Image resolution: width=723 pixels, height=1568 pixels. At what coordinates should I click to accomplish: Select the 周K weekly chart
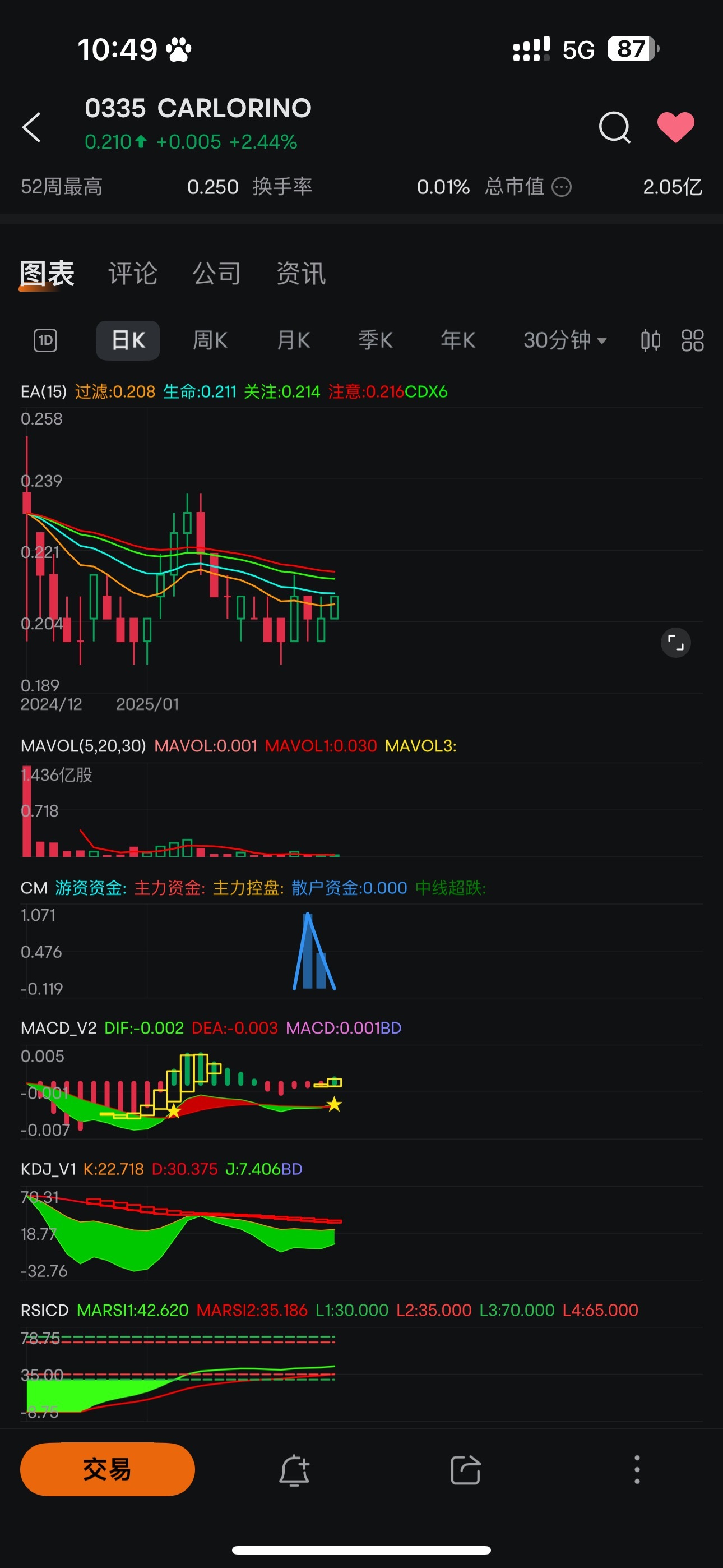tap(210, 340)
